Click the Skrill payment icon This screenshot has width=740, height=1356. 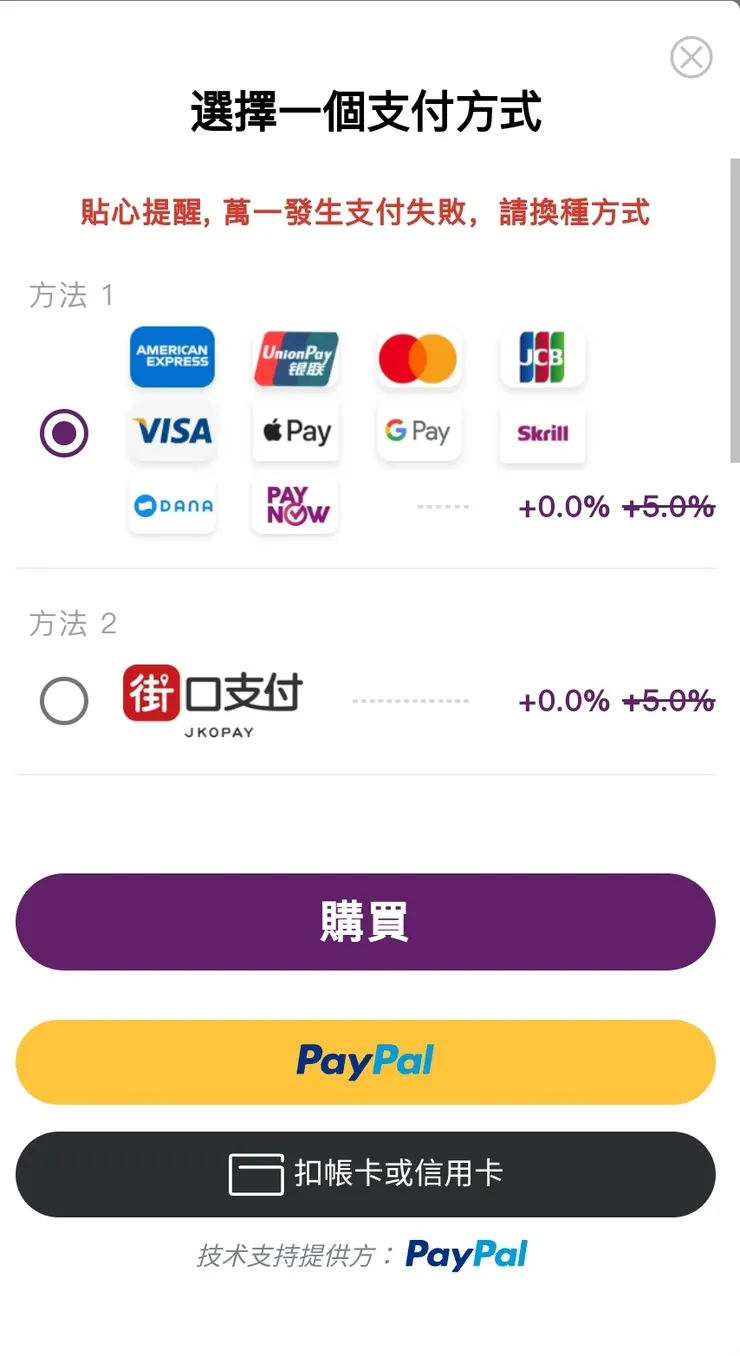tap(542, 432)
